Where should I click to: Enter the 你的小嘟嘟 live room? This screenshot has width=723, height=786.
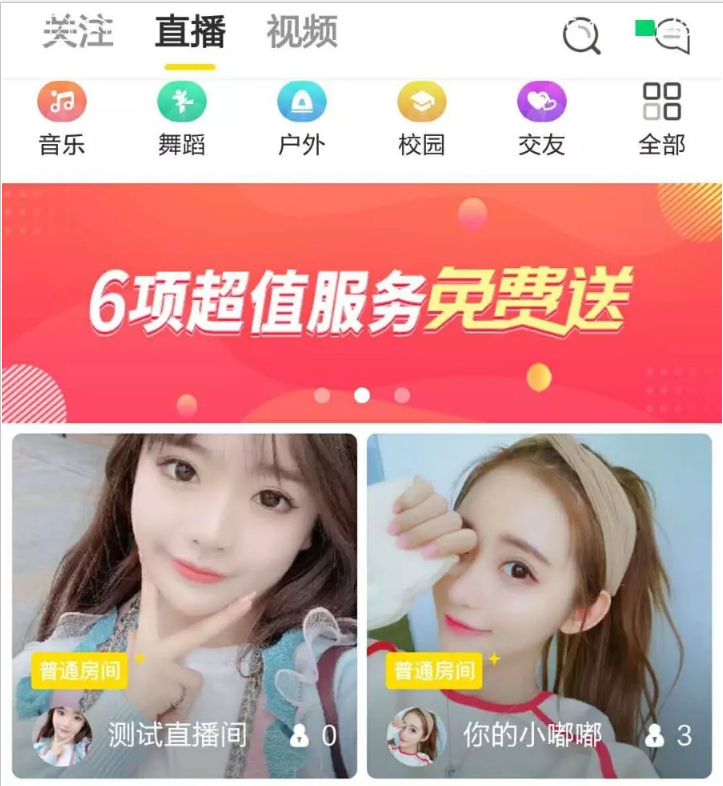[x=539, y=605]
